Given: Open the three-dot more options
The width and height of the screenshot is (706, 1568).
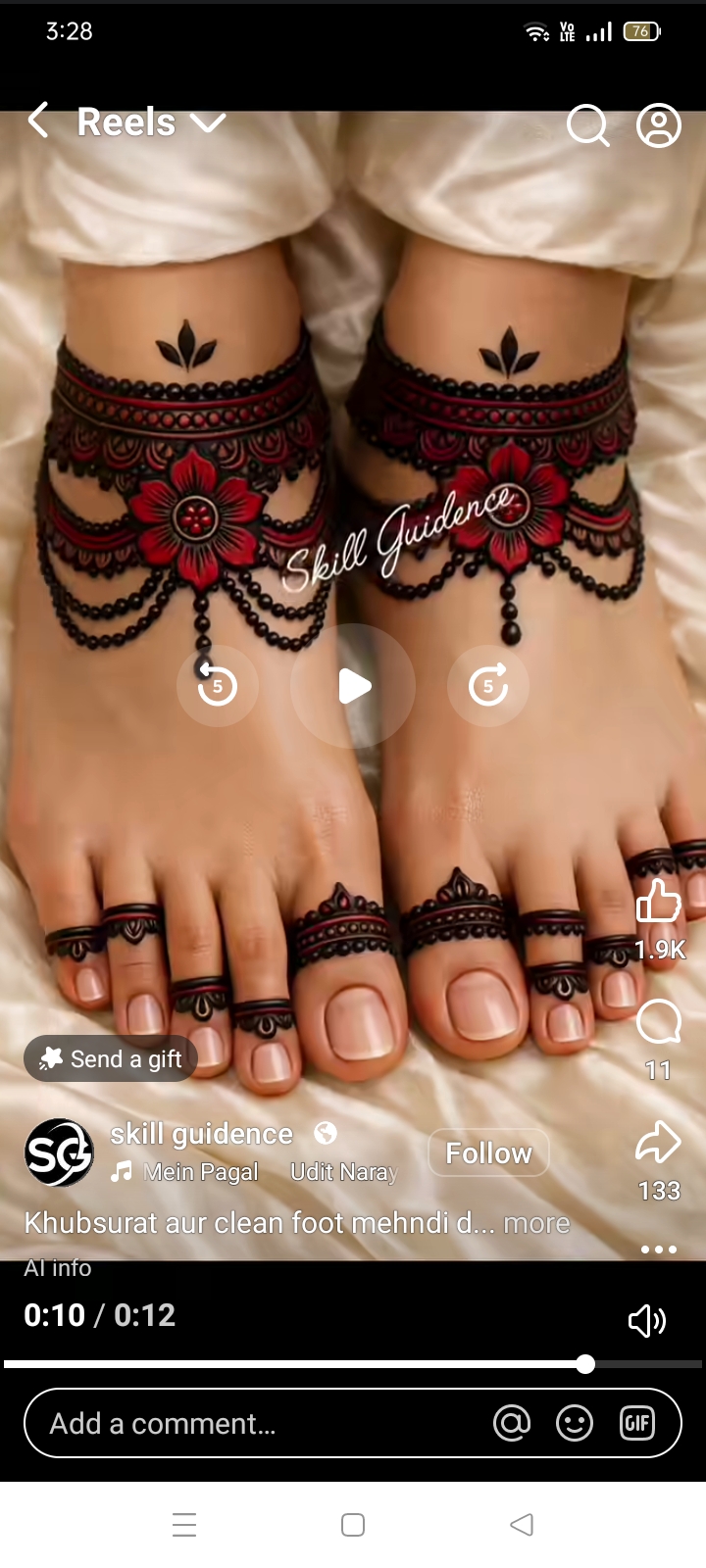Looking at the screenshot, I should (659, 1249).
